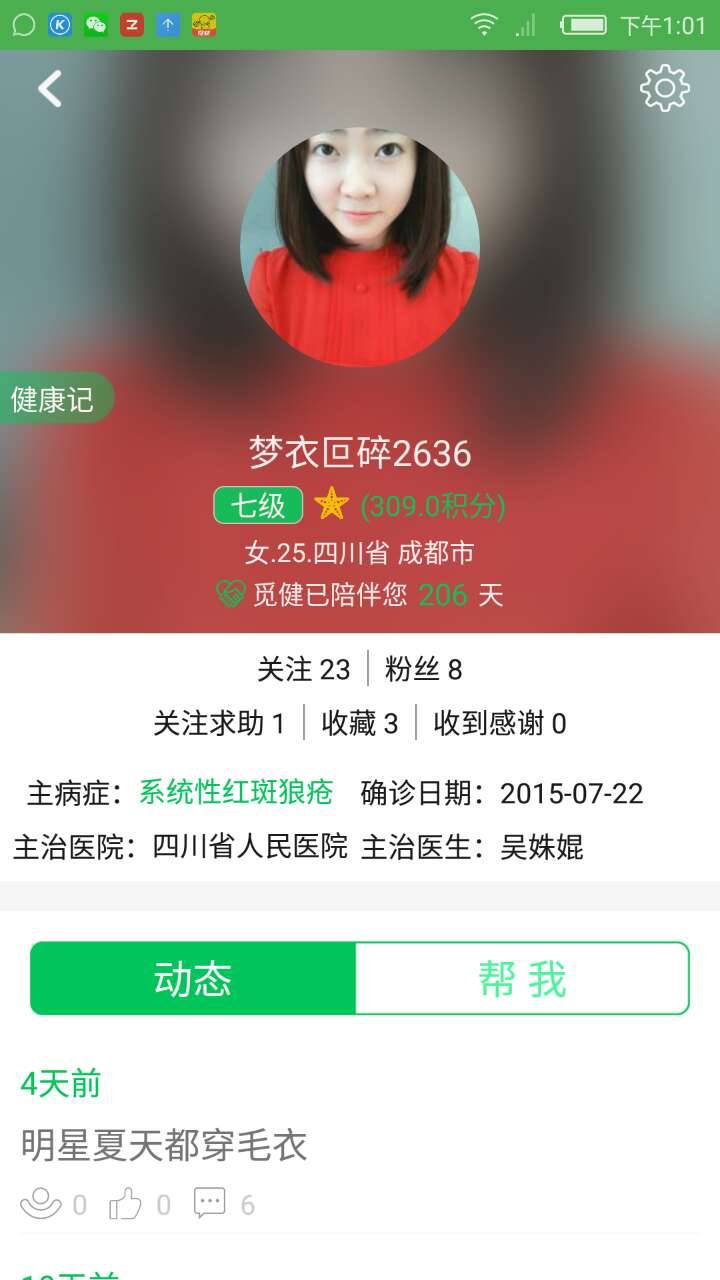The image size is (720, 1280).
Task: Like the post 明星夏天都穿毛衣
Action: click(x=127, y=1204)
